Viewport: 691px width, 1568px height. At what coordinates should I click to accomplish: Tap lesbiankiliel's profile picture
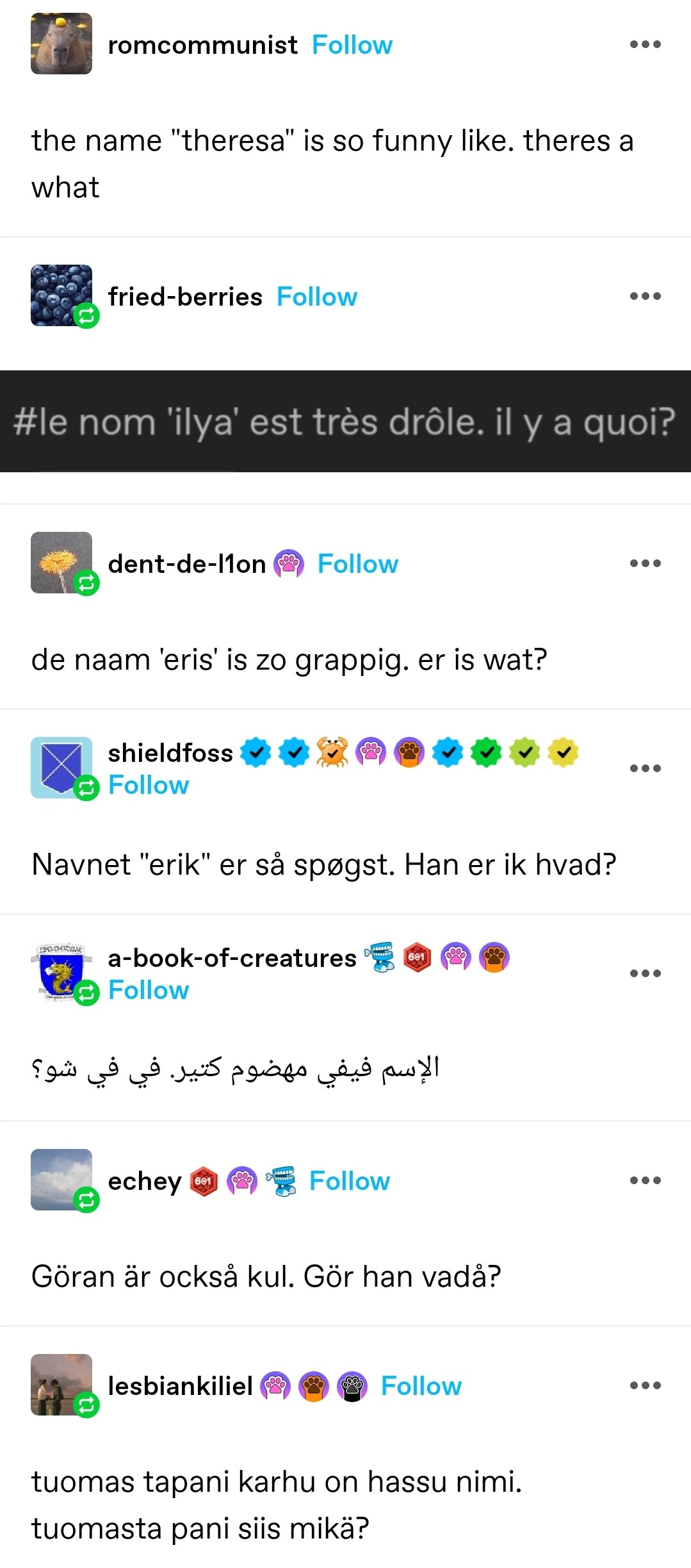pos(61,1385)
